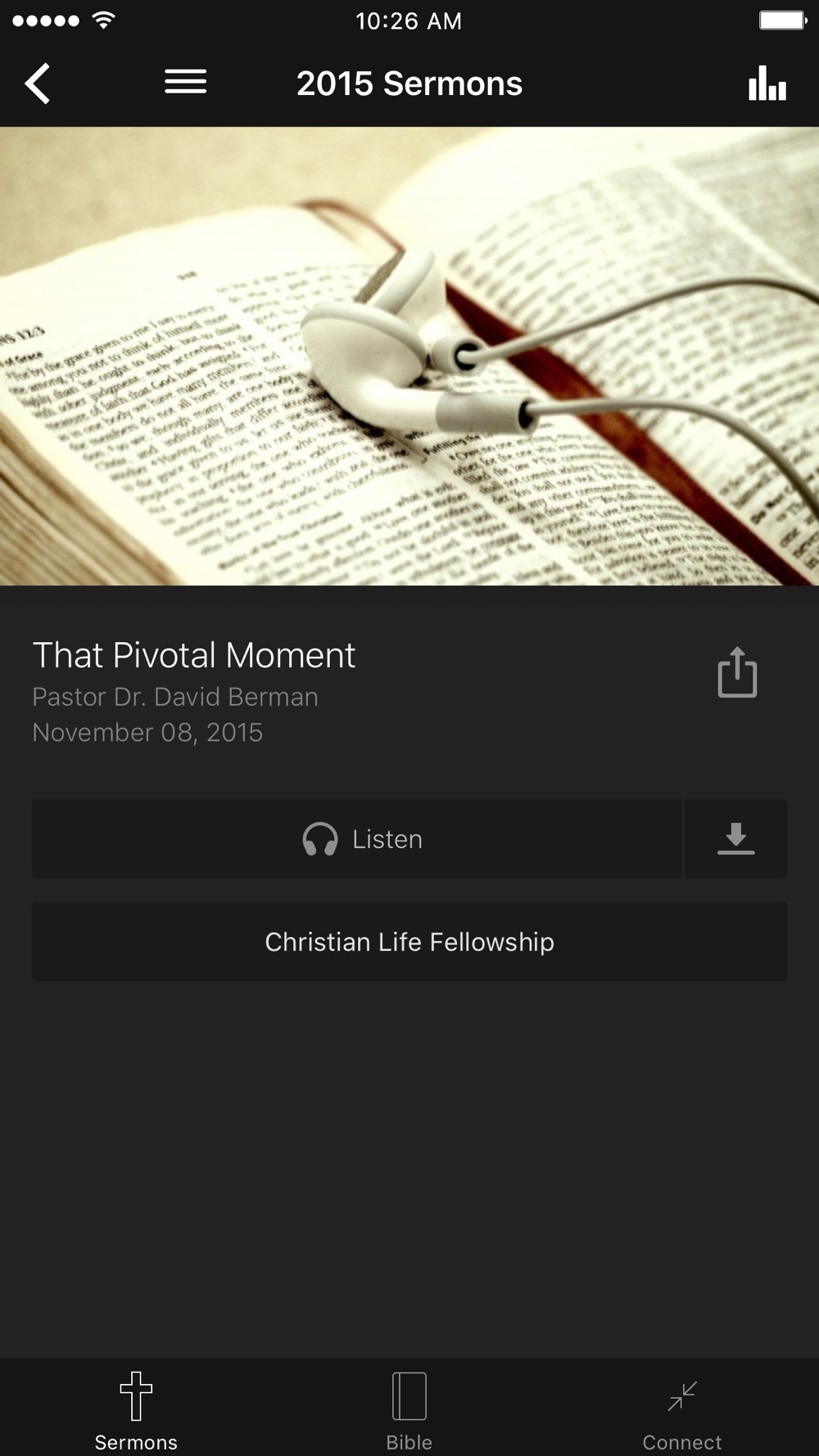819x1456 pixels.
Task: Open the Christian Life Fellowship button
Action: pyautogui.click(x=409, y=942)
